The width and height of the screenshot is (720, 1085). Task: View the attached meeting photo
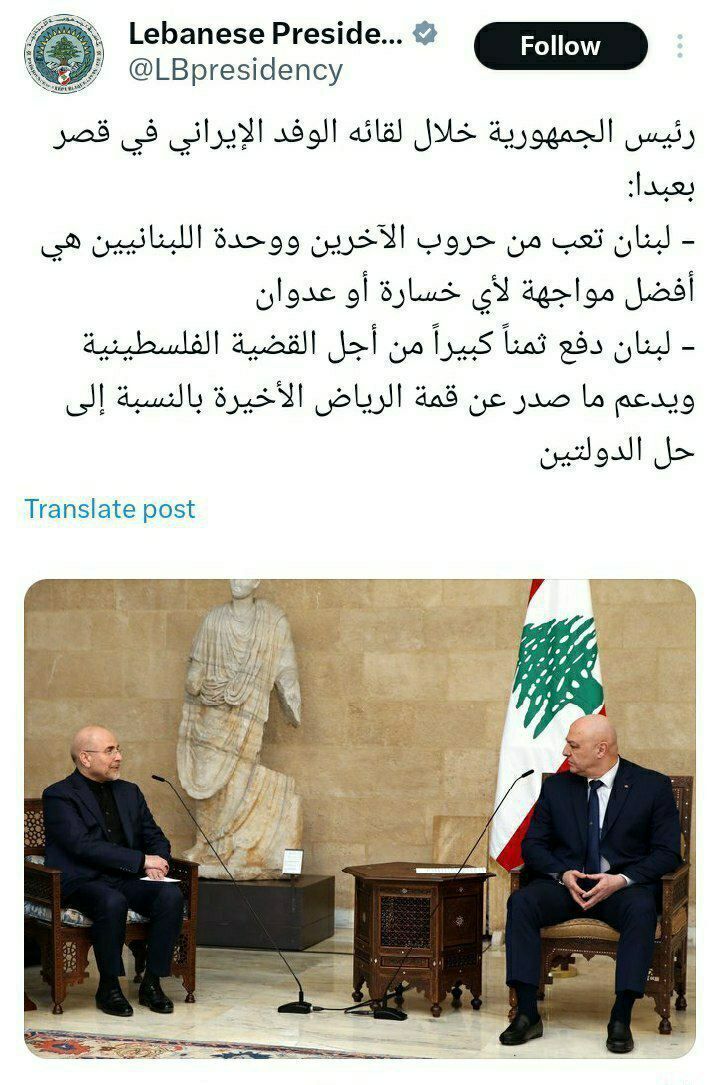[360, 818]
